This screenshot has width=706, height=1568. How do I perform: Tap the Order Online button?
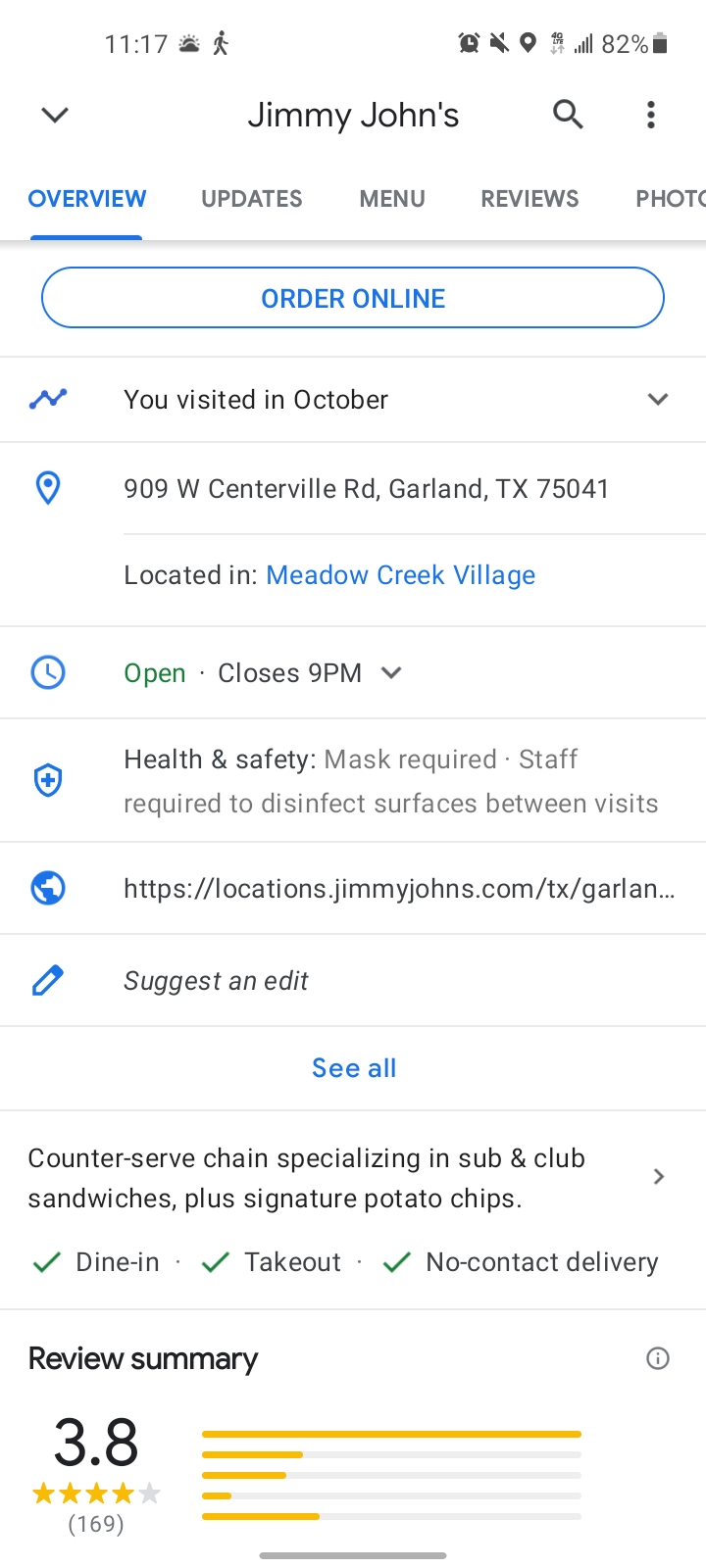[353, 298]
